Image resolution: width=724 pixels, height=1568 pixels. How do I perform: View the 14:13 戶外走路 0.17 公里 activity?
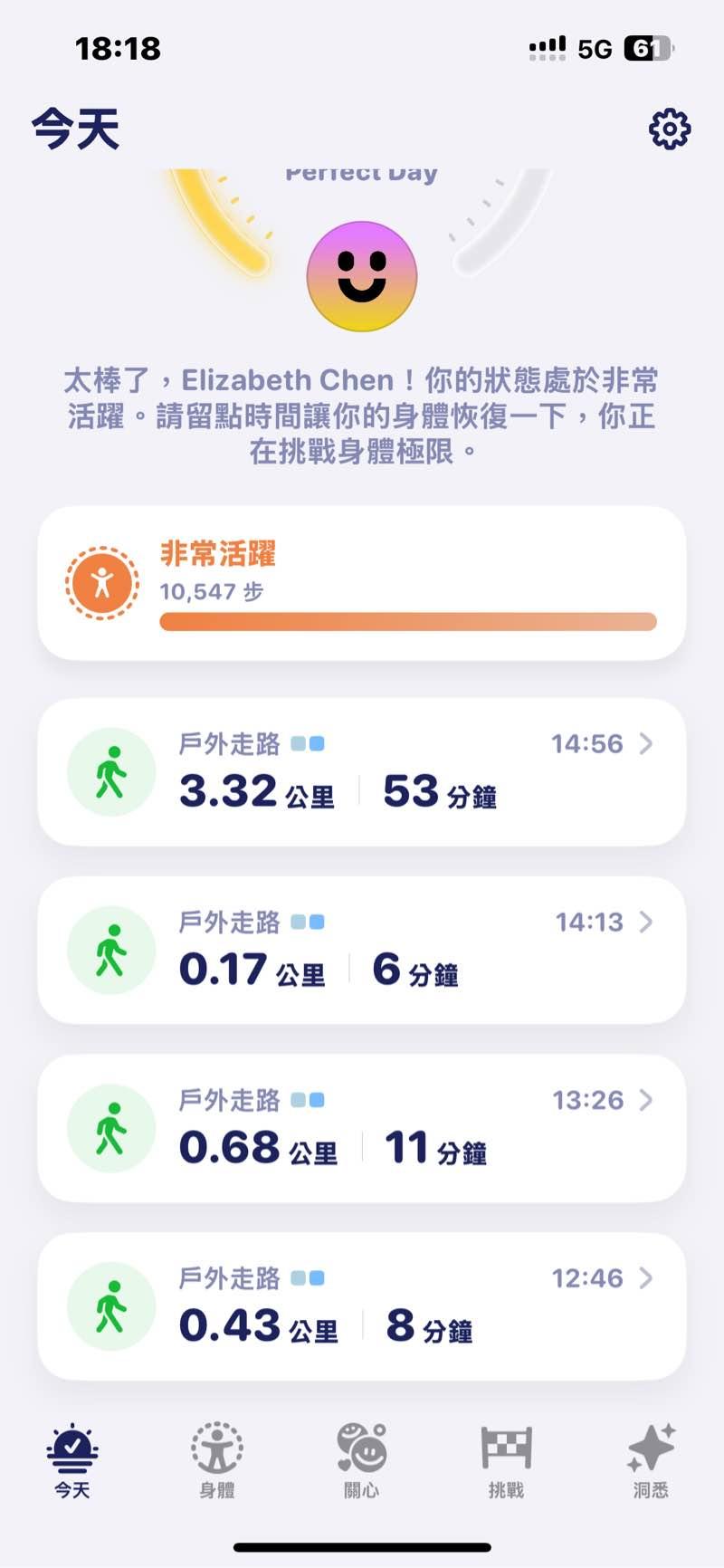pos(362,951)
